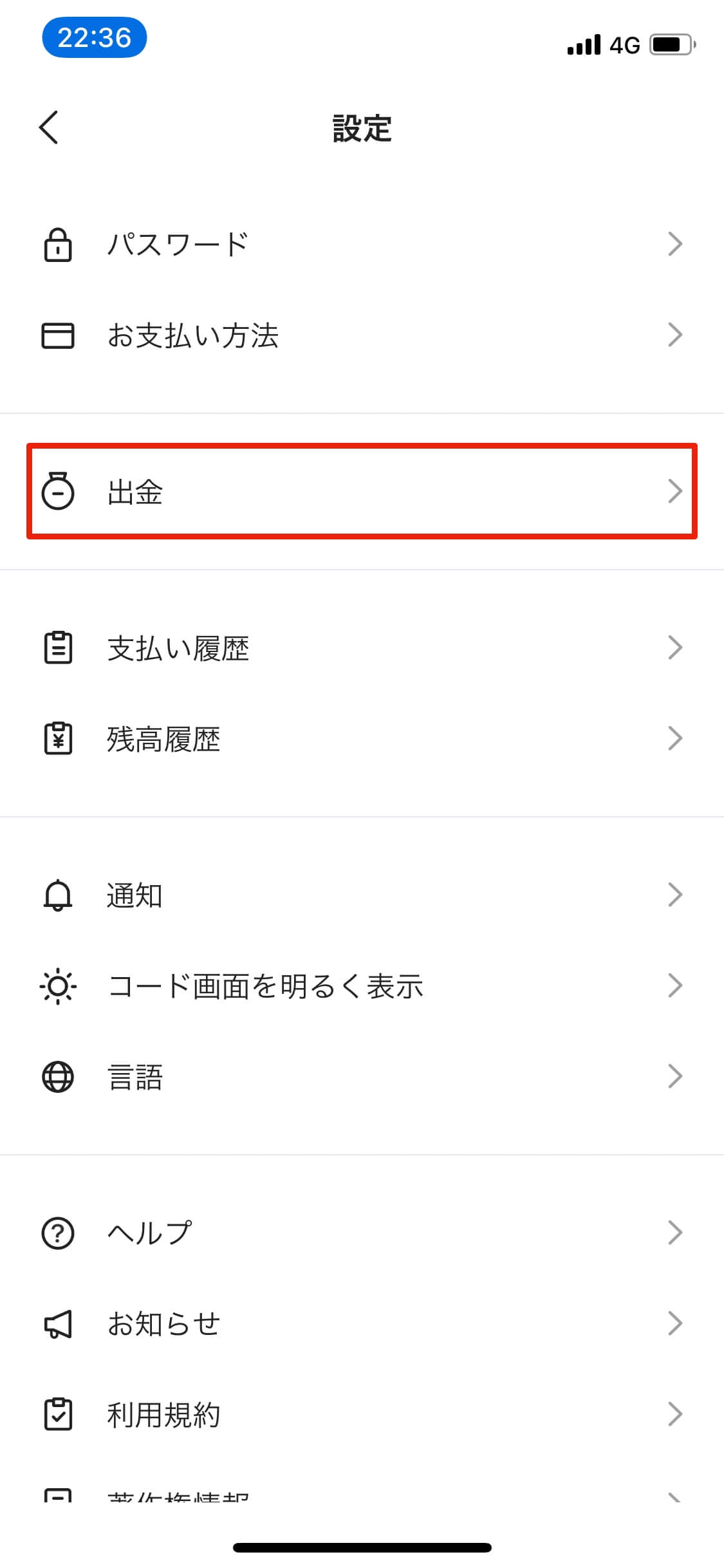This screenshot has height=1568, width=724.
Task: Open 利用規約 terms of service
Action: click(x=362, y=1414)
